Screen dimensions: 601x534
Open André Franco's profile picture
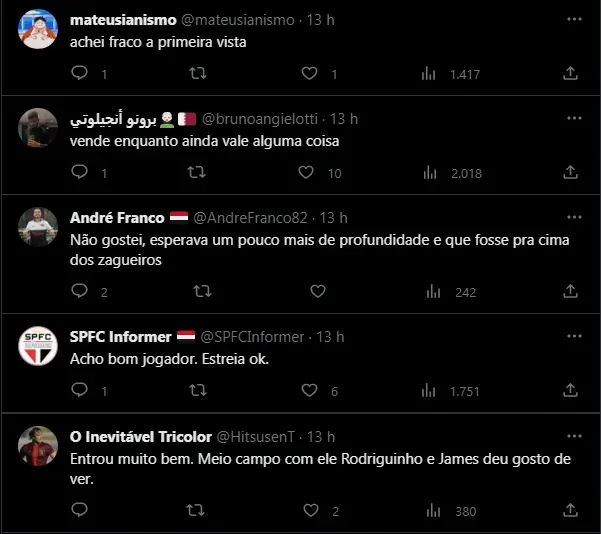pyautogui.click(x=38, y=227)
